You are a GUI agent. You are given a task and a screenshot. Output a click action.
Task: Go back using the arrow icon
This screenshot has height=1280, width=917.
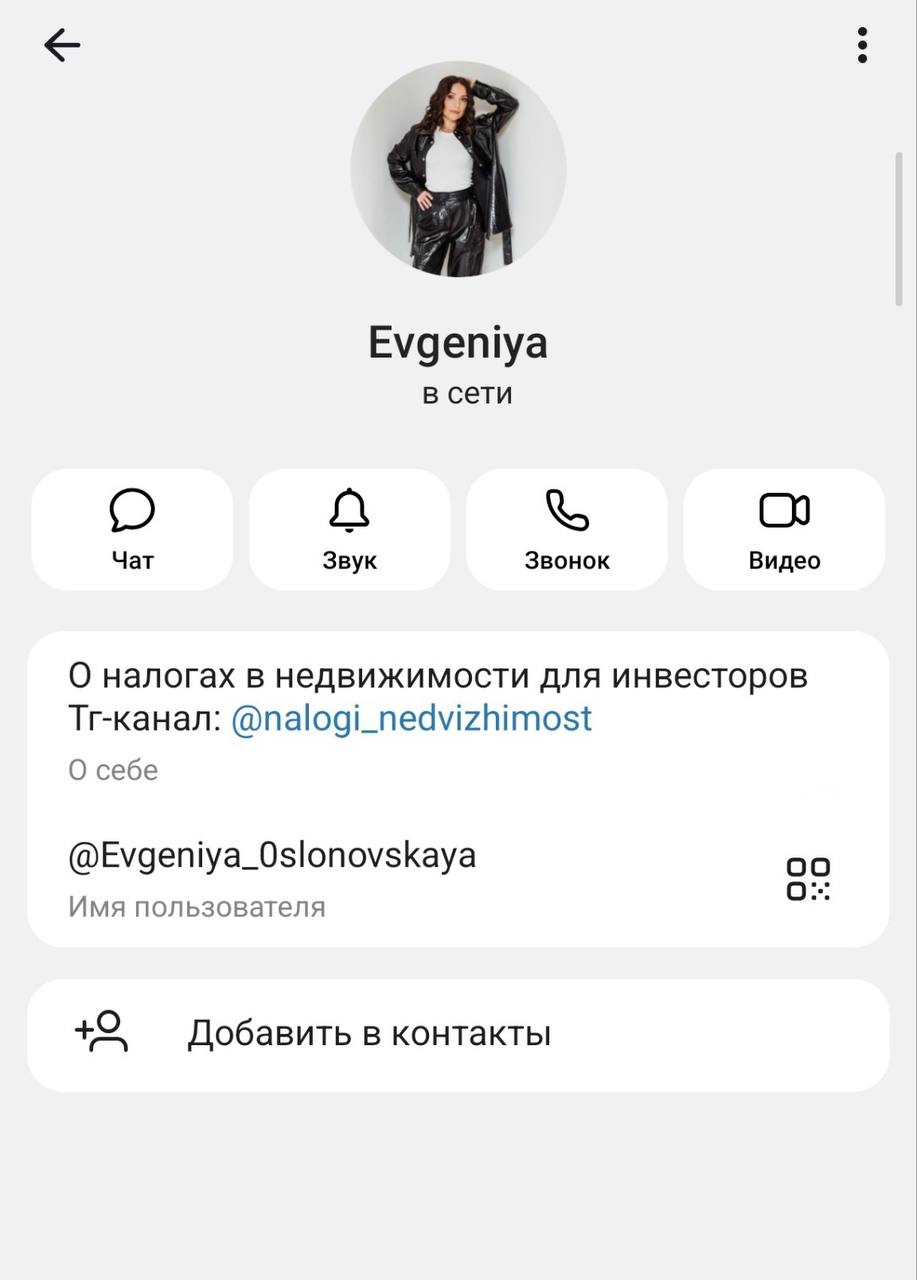[62, 45]
